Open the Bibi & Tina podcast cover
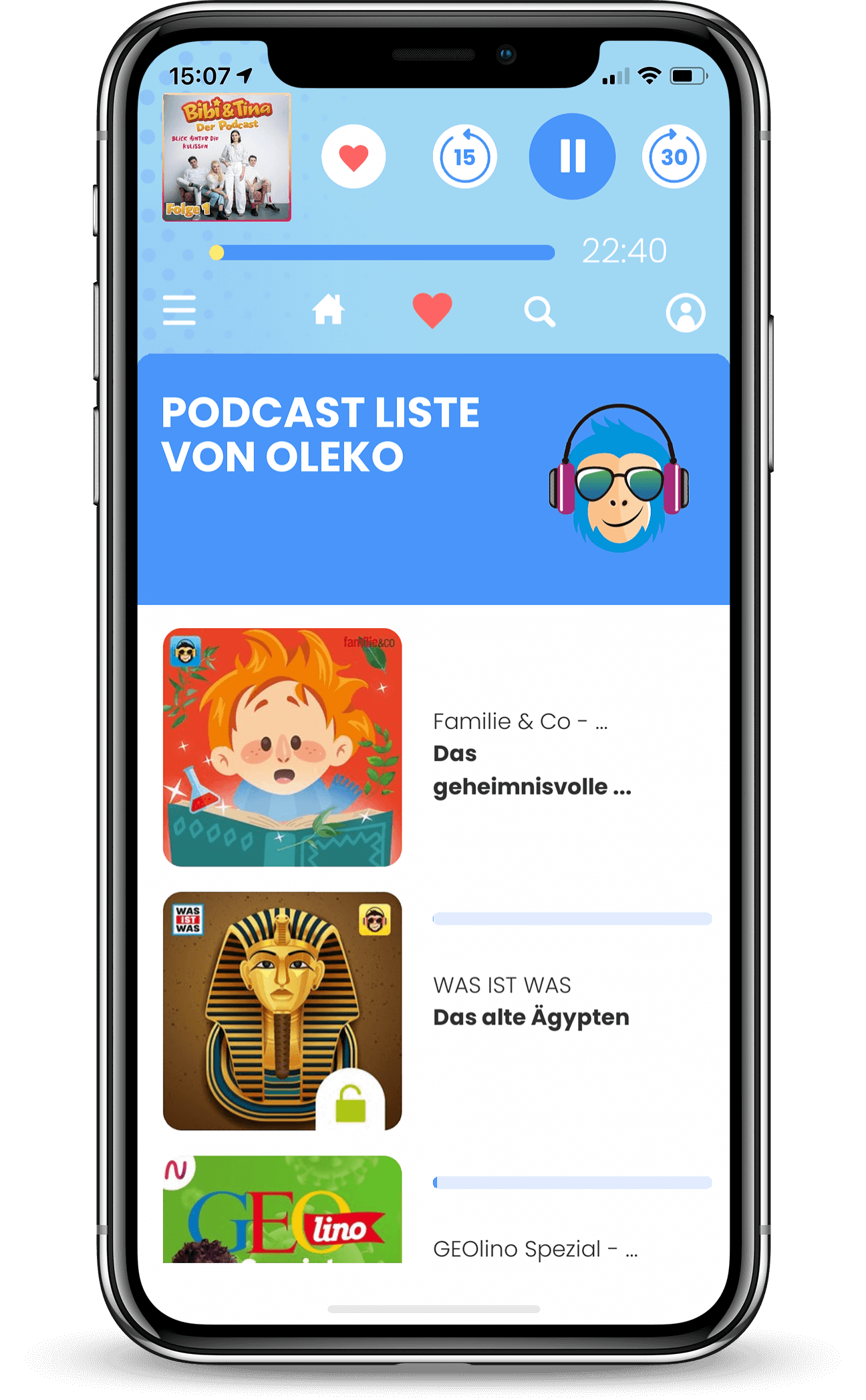 click(227, 157)
